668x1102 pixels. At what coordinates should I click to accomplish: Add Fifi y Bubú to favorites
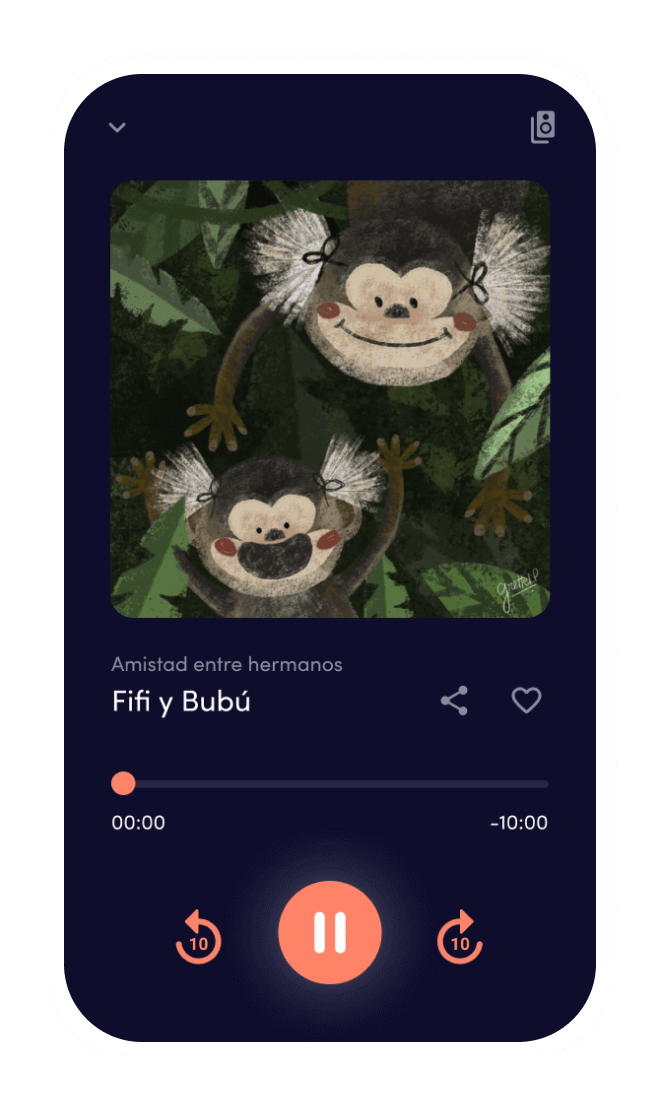526,700
